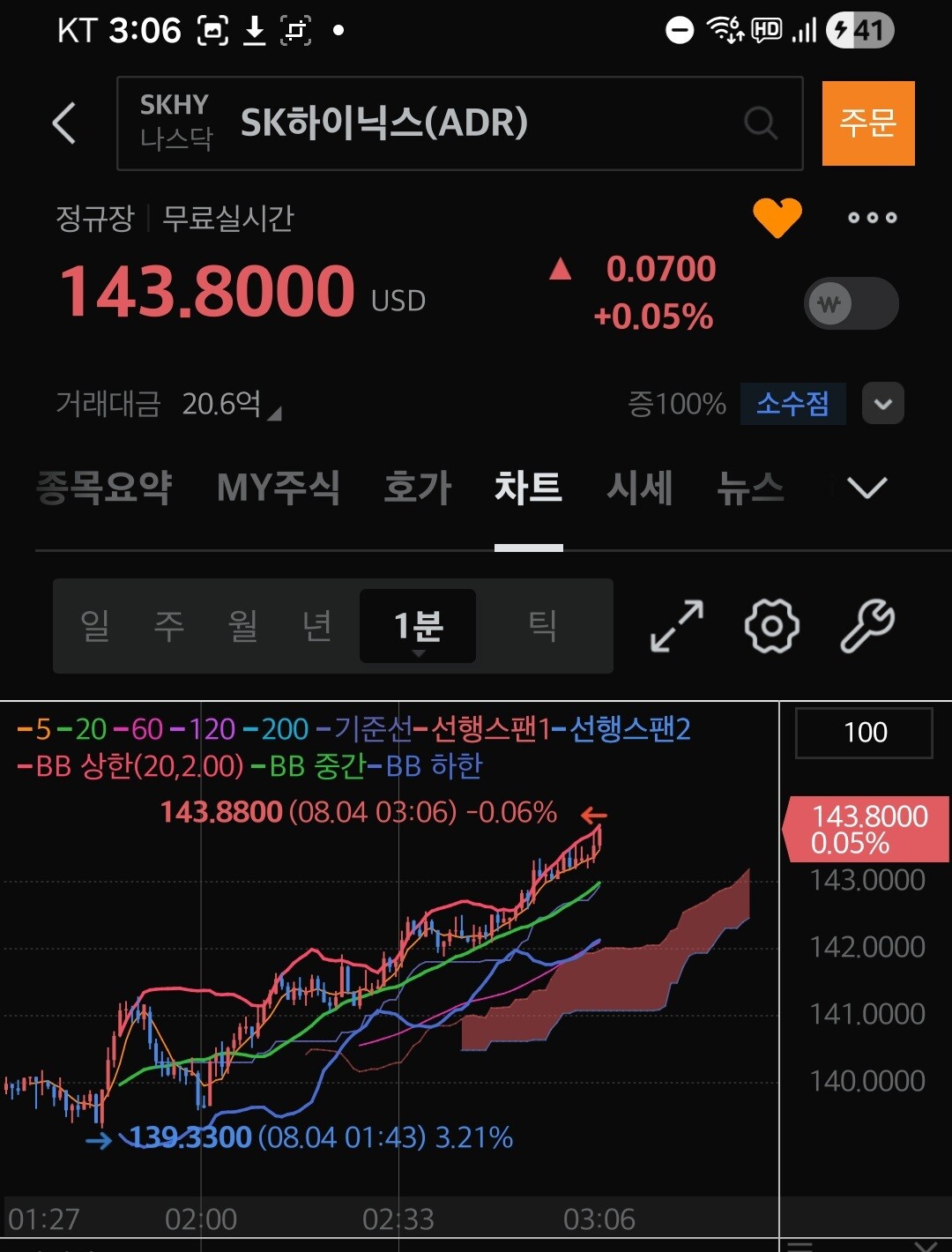Open chart settings gear icon

point(771,626)
